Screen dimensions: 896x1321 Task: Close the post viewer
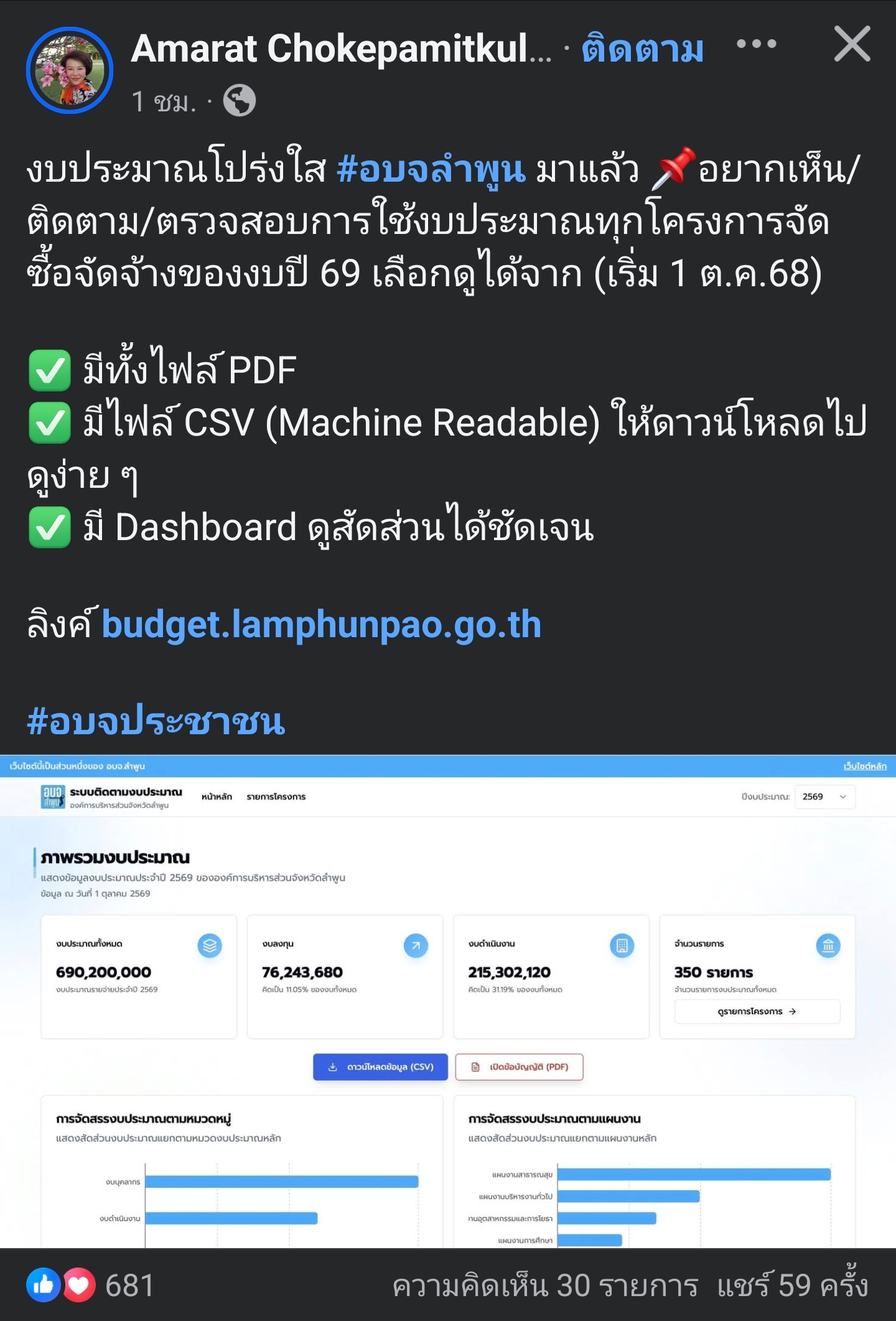[852, 44]
